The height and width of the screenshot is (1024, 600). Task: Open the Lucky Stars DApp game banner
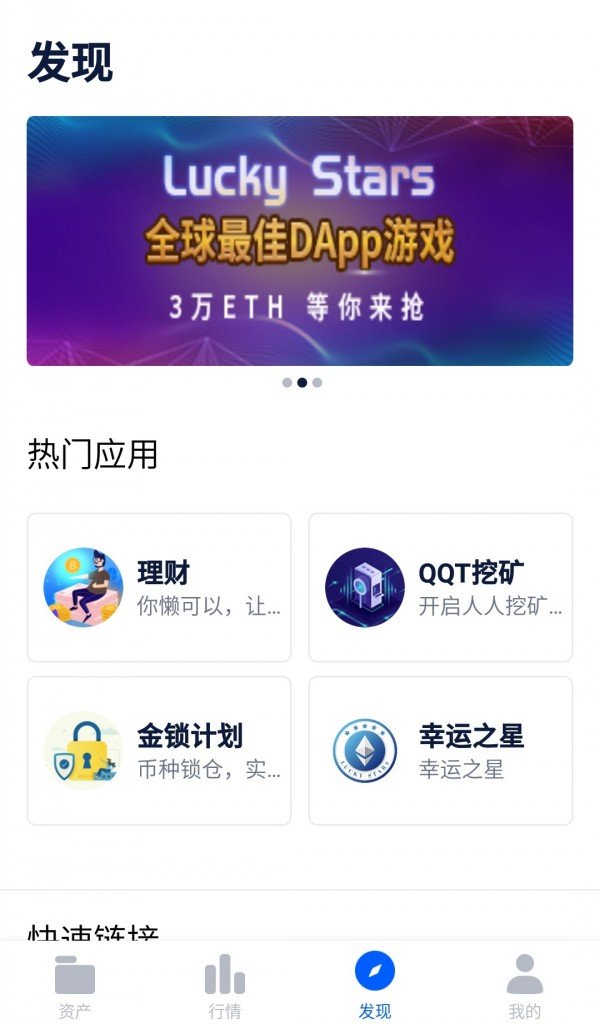300,241
